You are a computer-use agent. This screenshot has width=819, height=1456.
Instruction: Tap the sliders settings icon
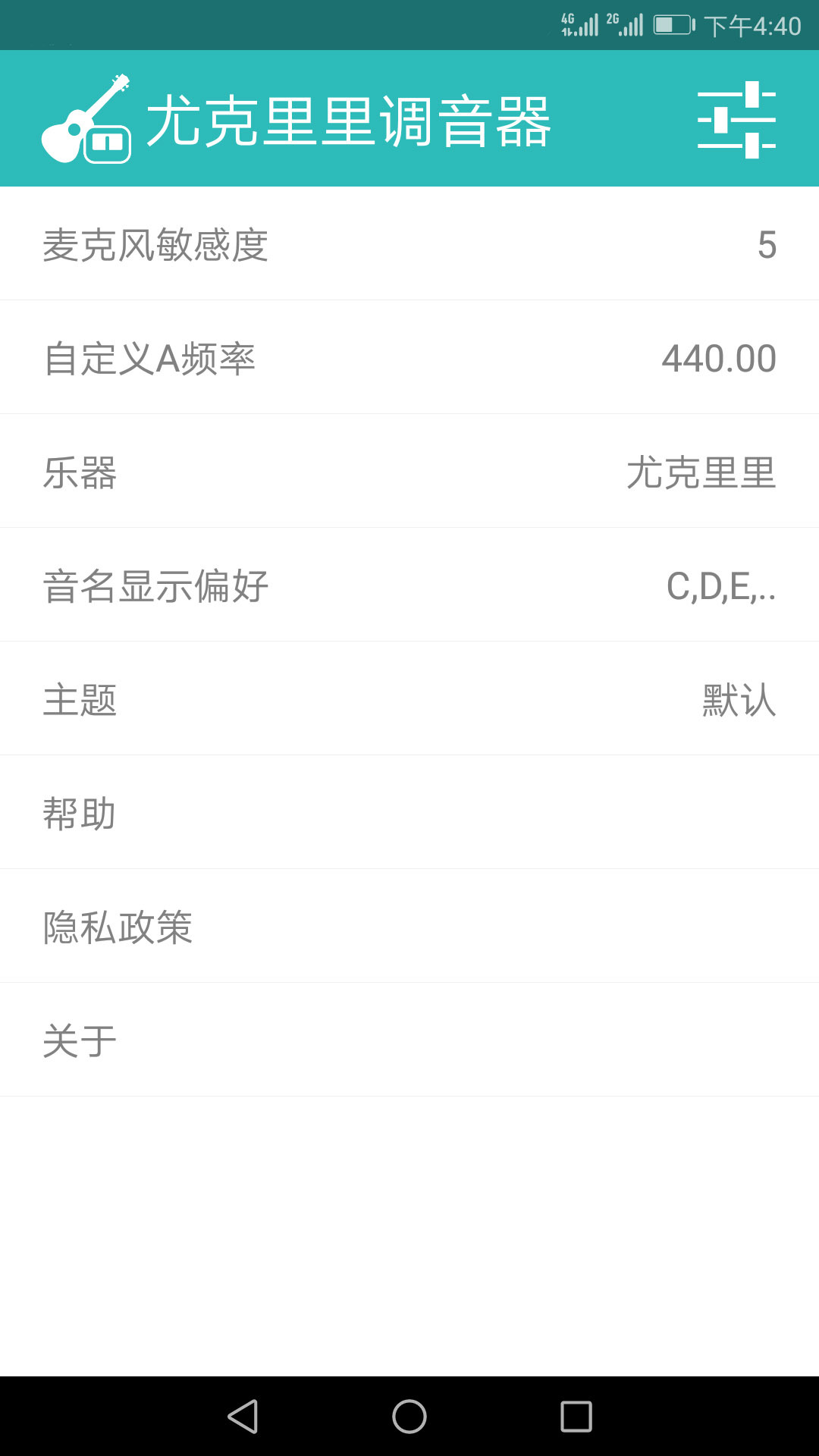click(x=736, y=119)
